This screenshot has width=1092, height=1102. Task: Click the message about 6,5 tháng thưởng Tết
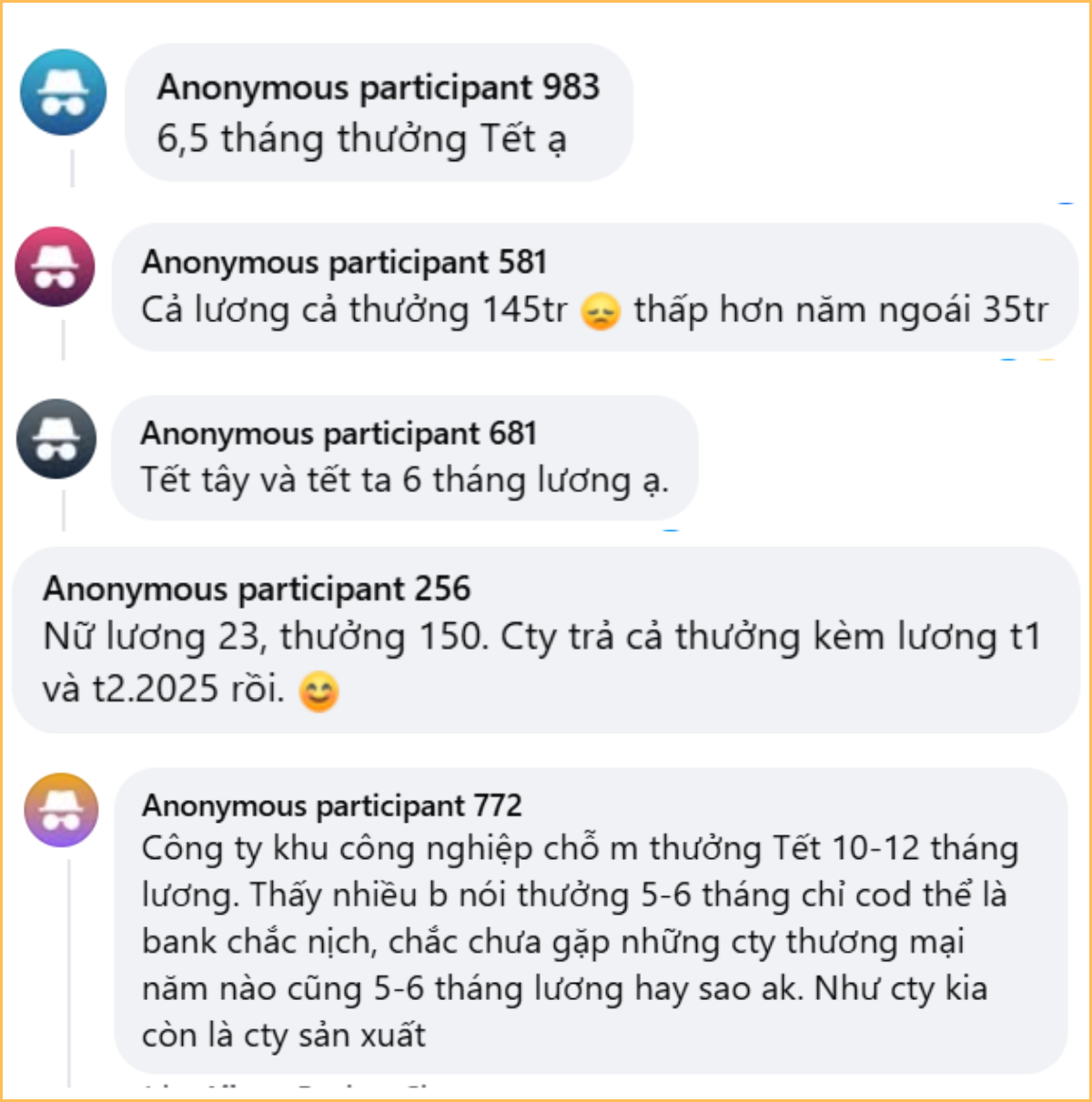point(362,139)
